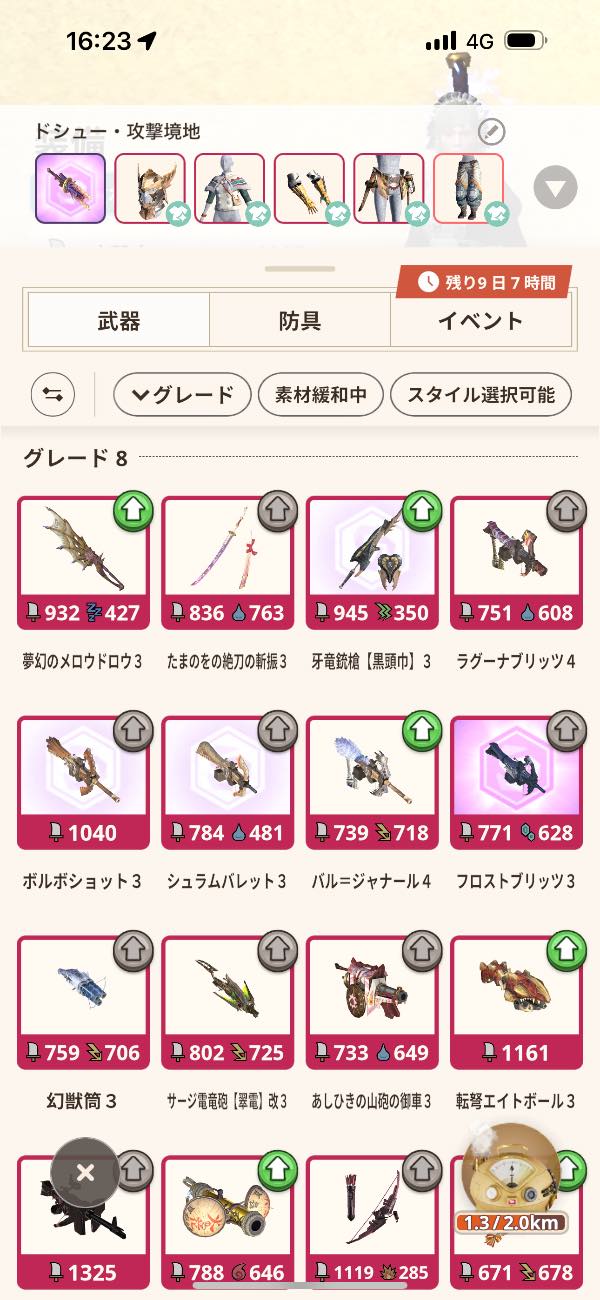The width and height of the screenshot is (600, 1300).
Task: Expand the loadout dropdown arrow
Action: click(555, 187)
